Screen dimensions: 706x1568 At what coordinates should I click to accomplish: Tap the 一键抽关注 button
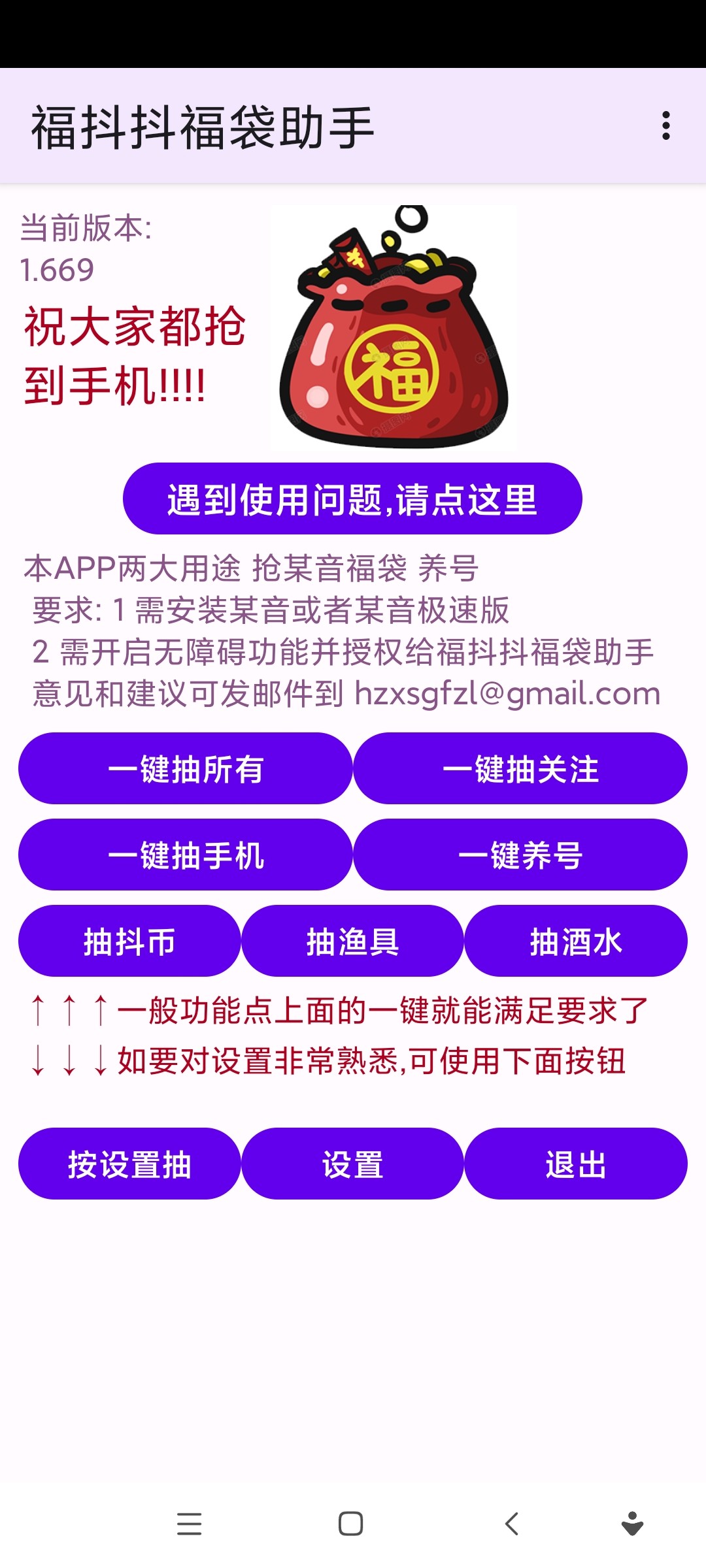(520, 769)
